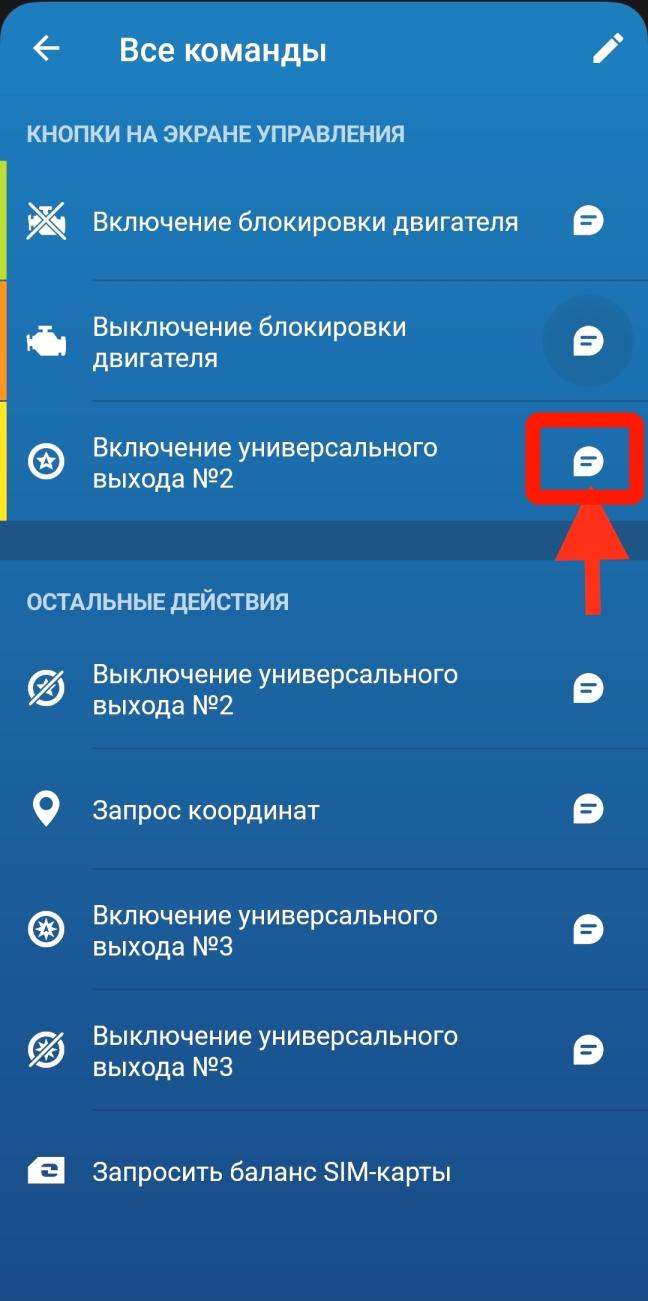Open Запросить баланс SIM-карты
Image resolution: width=648 pixels, height=1301 pixels.
coord(324,1171)
